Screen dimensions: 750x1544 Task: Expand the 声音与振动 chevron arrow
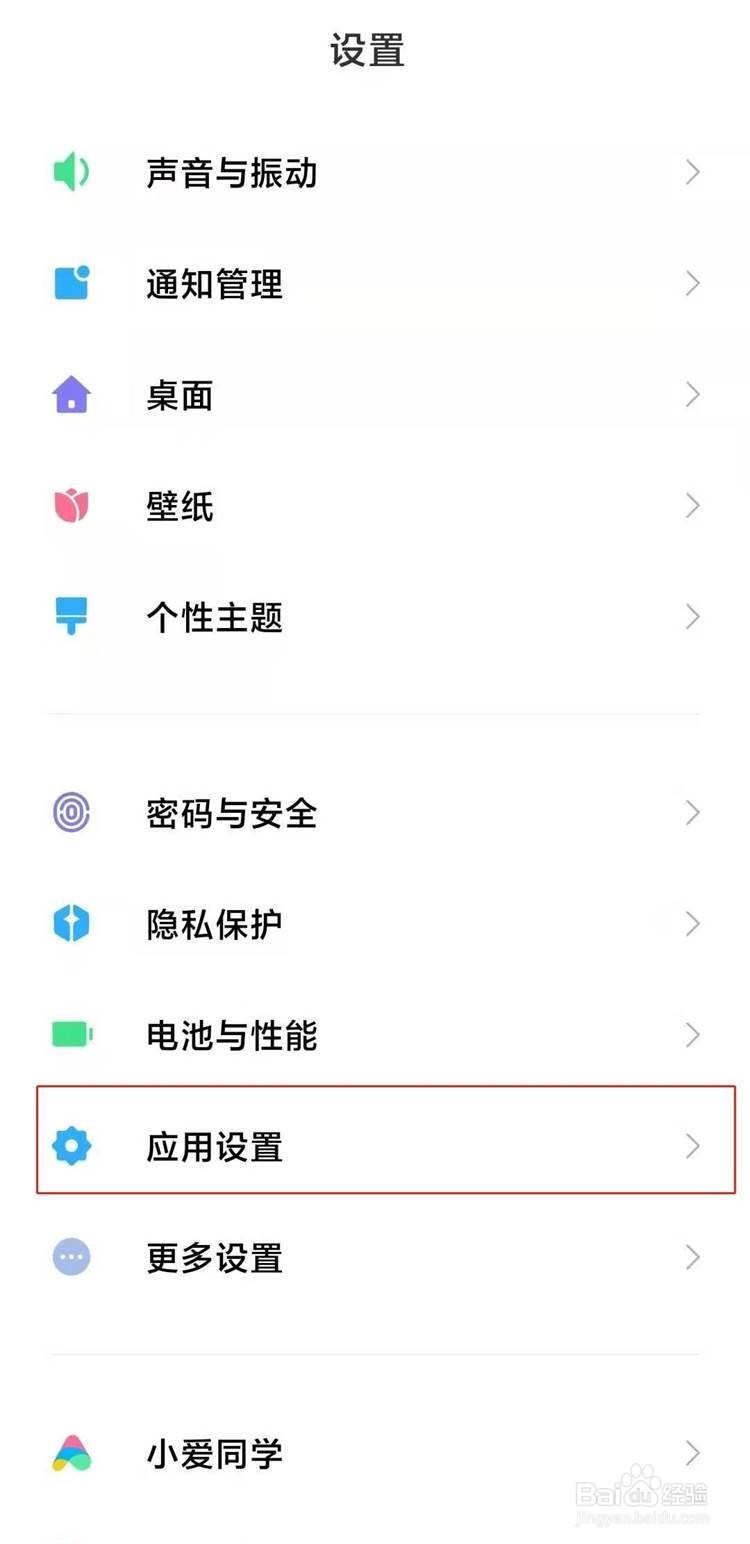click(692, 172)
